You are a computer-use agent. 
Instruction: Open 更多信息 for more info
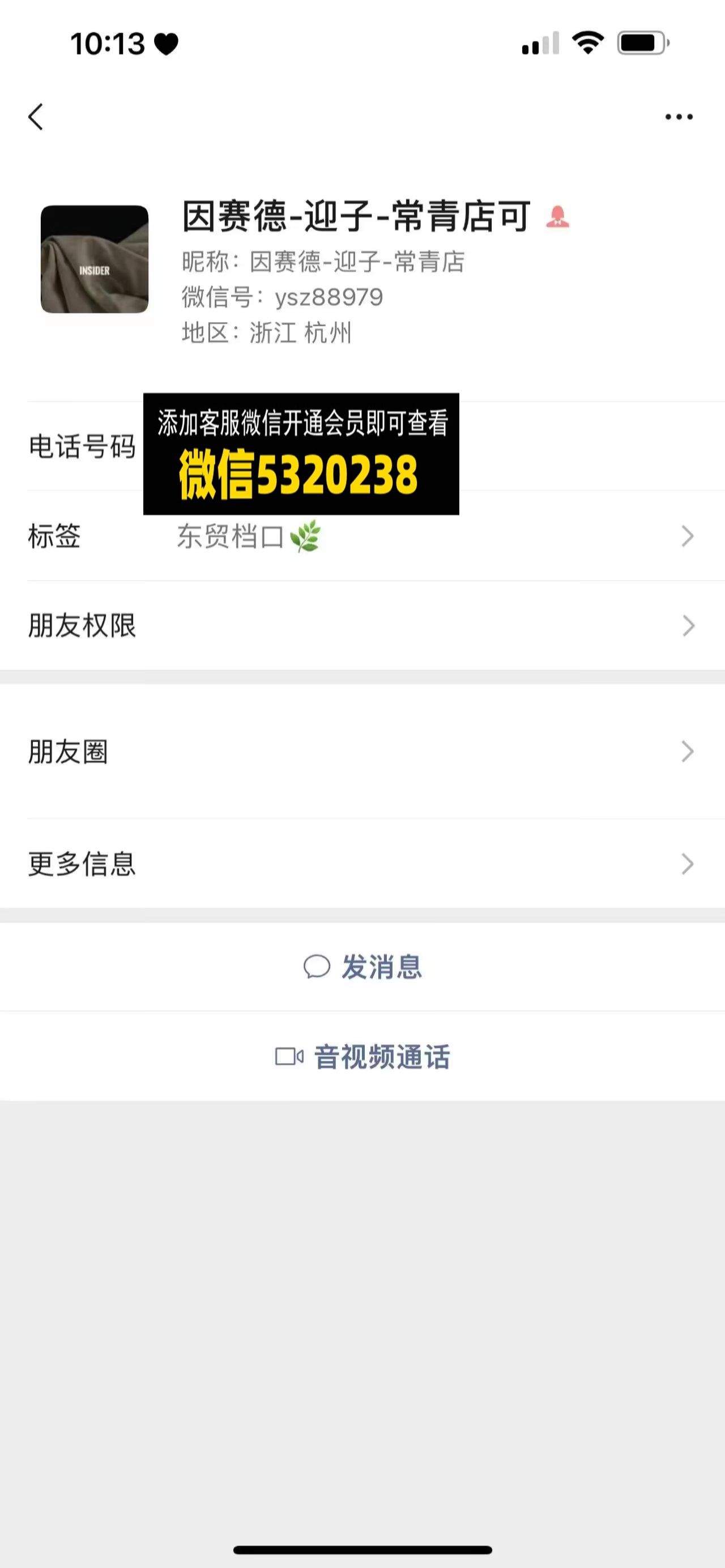coord(362,864)
